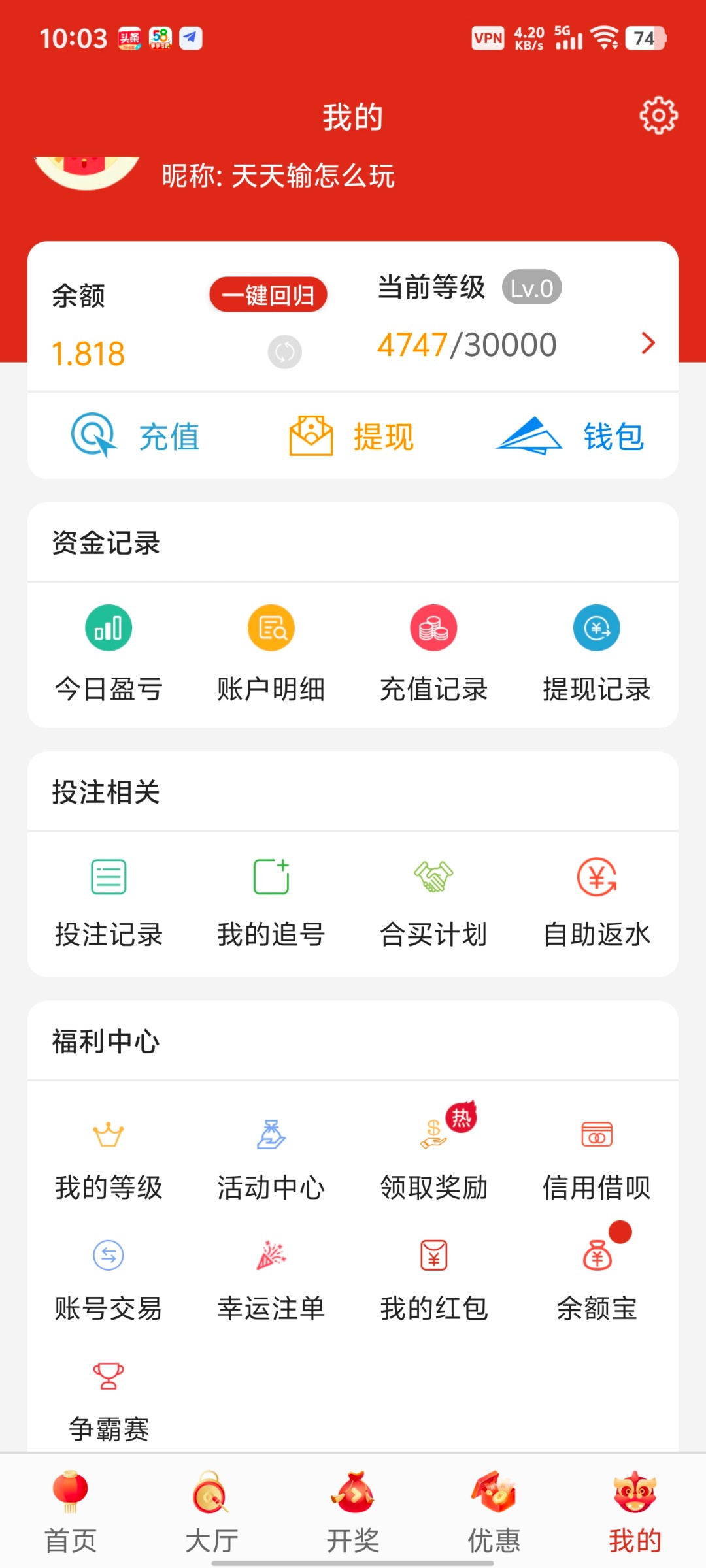Tap 领取奖励 to claim rewards
Screen dimensions: 706x1568
(x=434, y=1158)
